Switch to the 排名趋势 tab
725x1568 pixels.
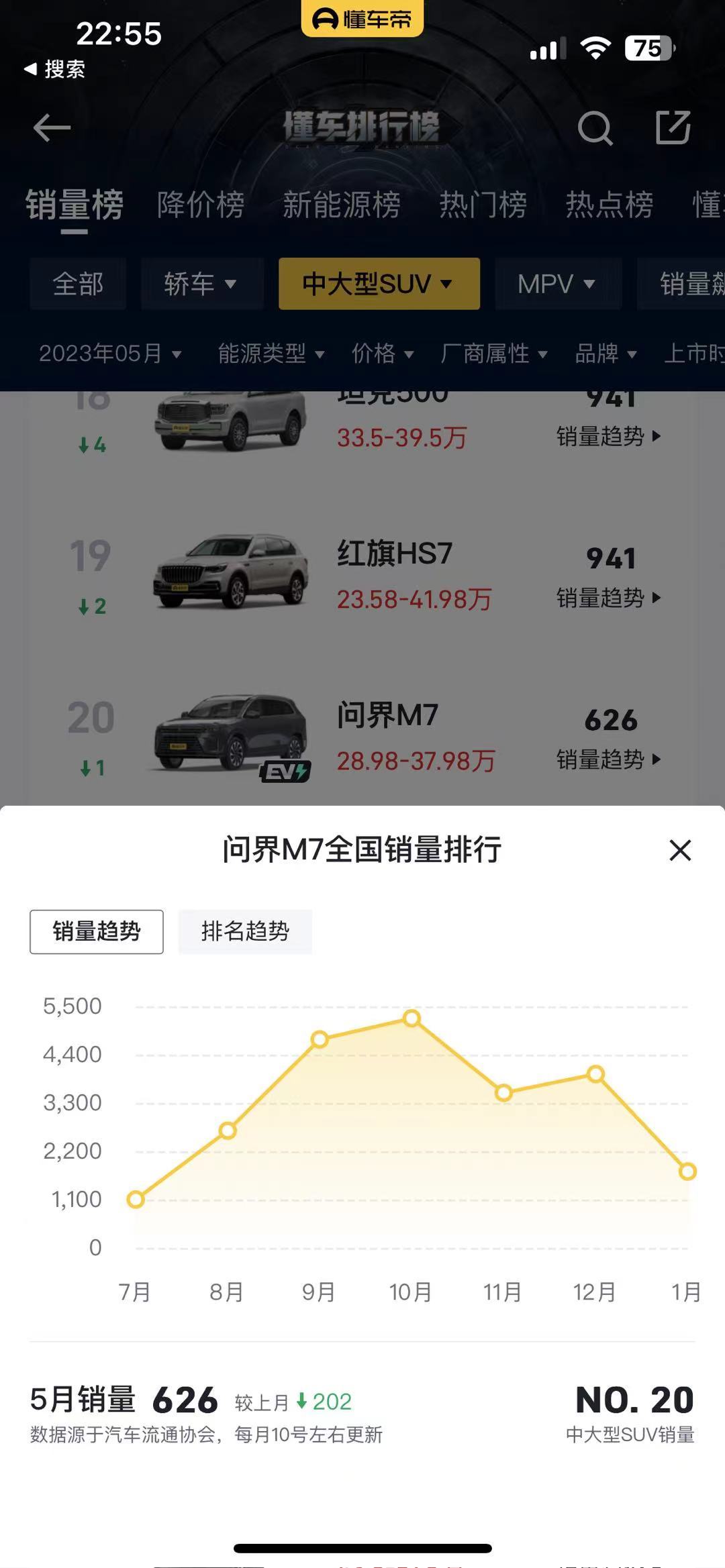[x=245, y=931]
